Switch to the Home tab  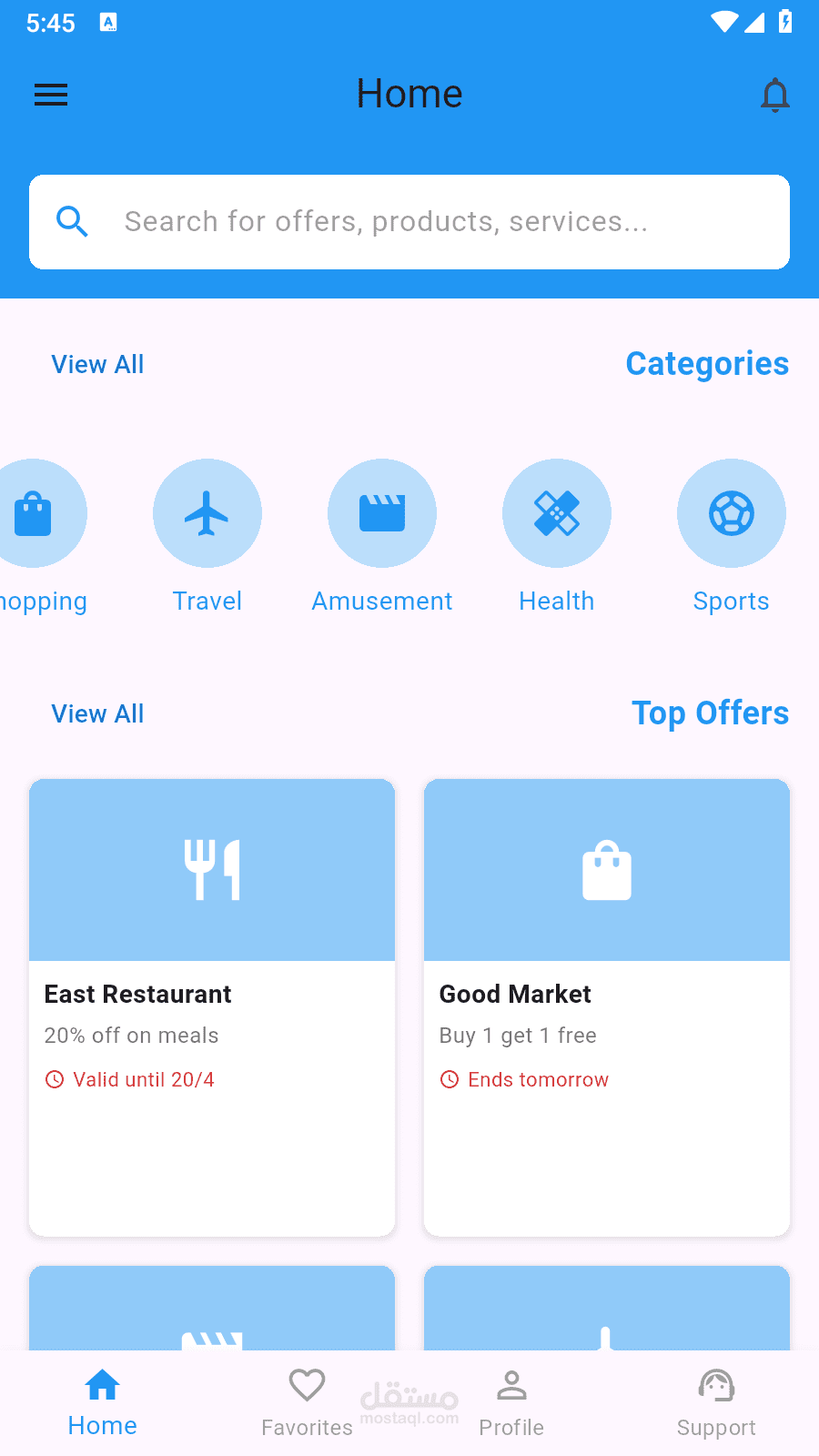[x=103, y=1402]
